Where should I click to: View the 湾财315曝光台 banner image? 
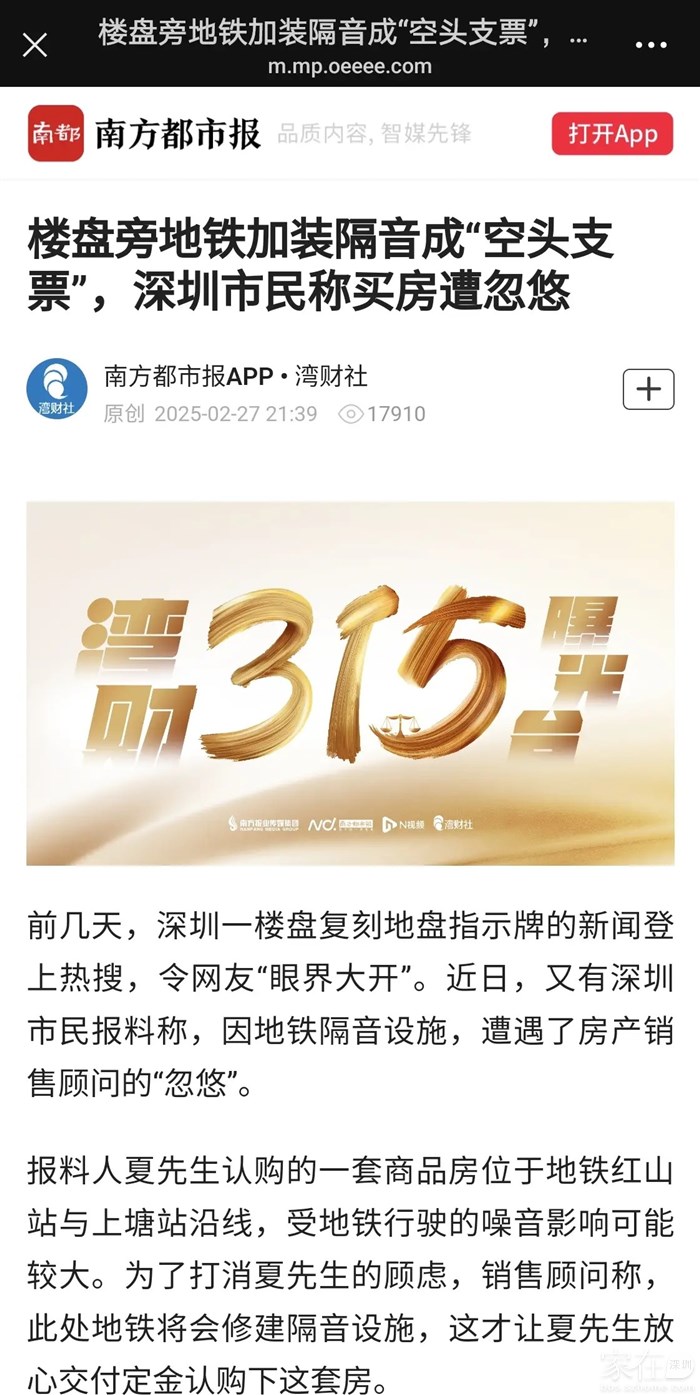point(350,683)
